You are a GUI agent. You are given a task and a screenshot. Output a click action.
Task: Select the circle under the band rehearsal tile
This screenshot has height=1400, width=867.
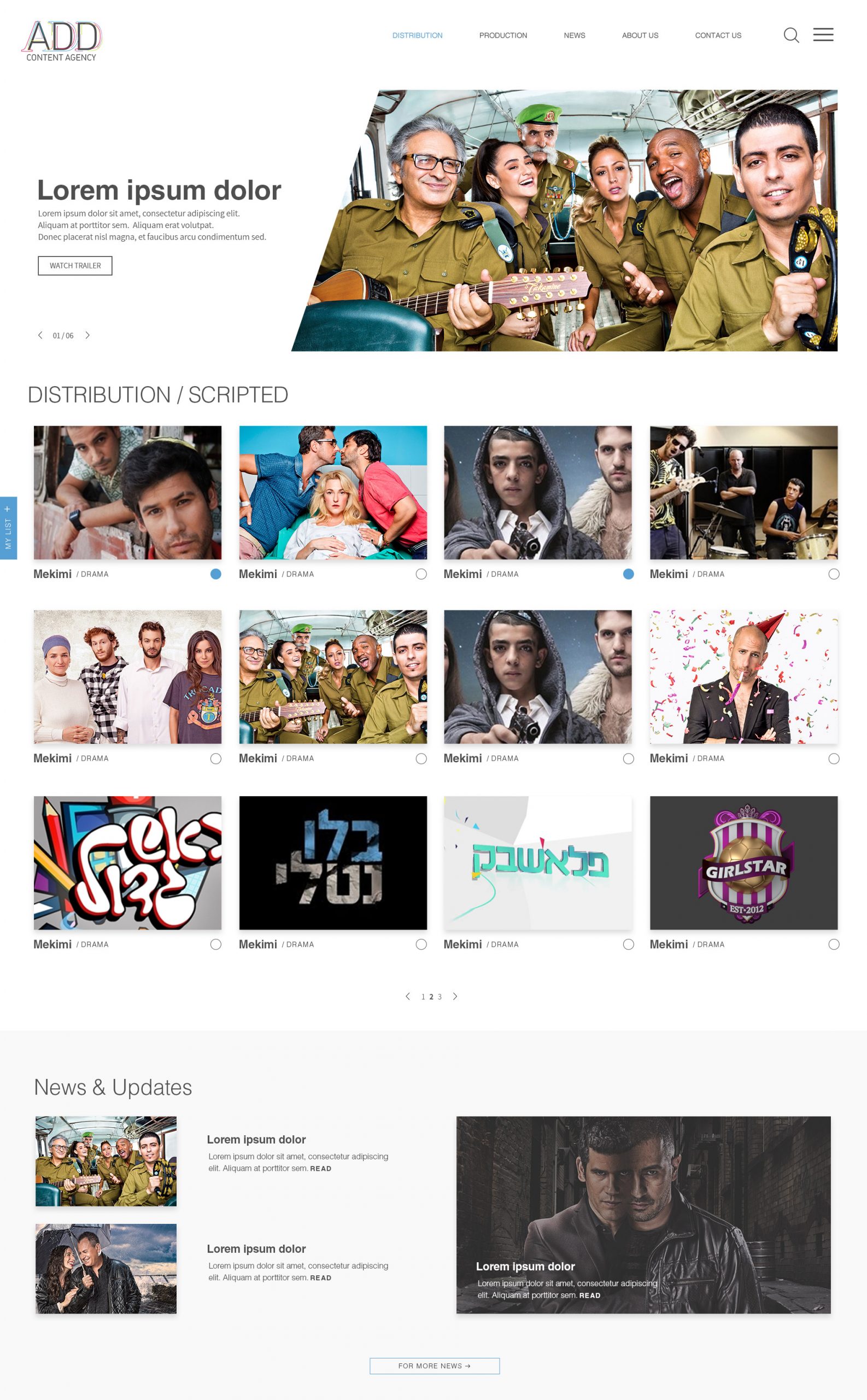pos(834,574)
